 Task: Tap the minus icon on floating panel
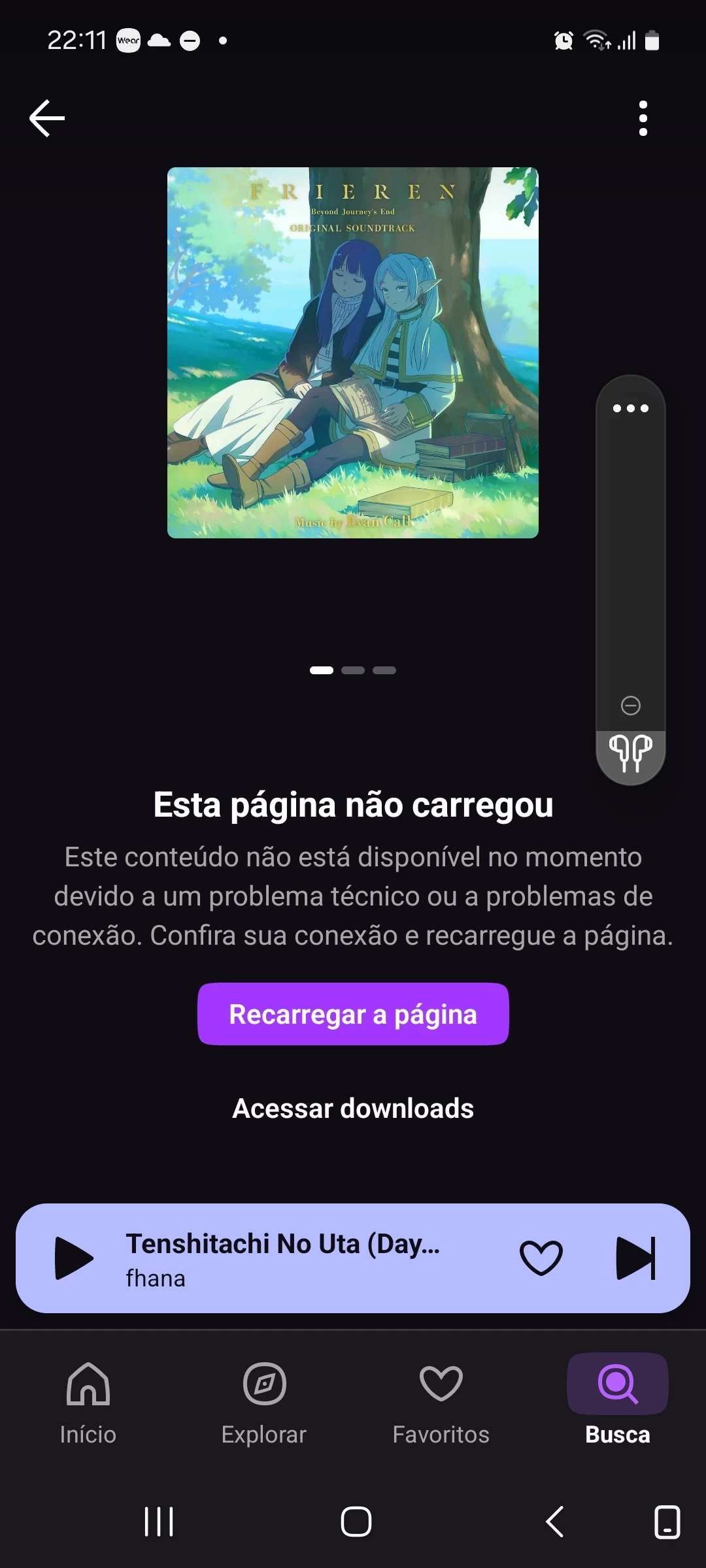click(x=631, y=706)
